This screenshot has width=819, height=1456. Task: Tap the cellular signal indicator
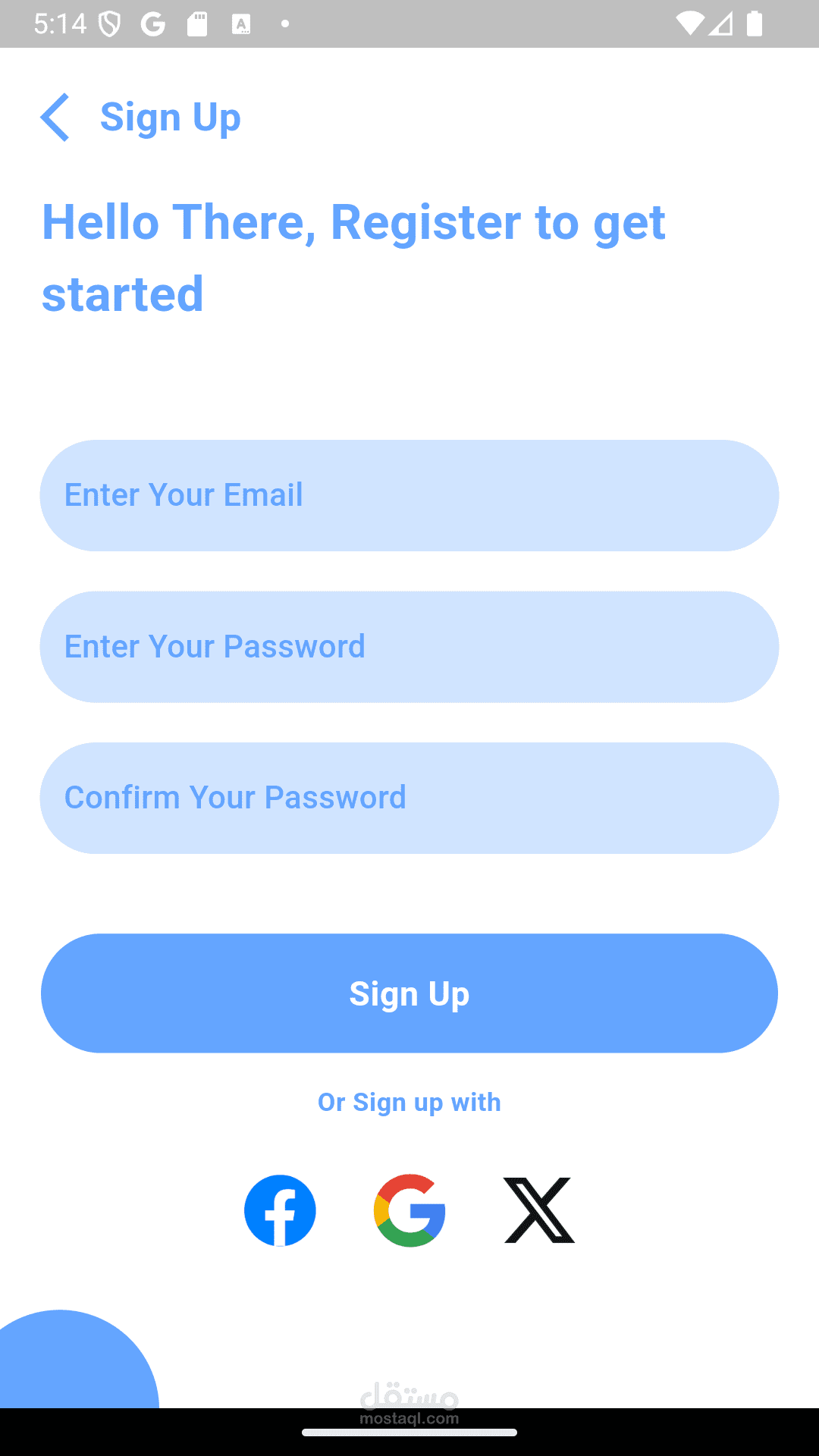pos(723,23)
